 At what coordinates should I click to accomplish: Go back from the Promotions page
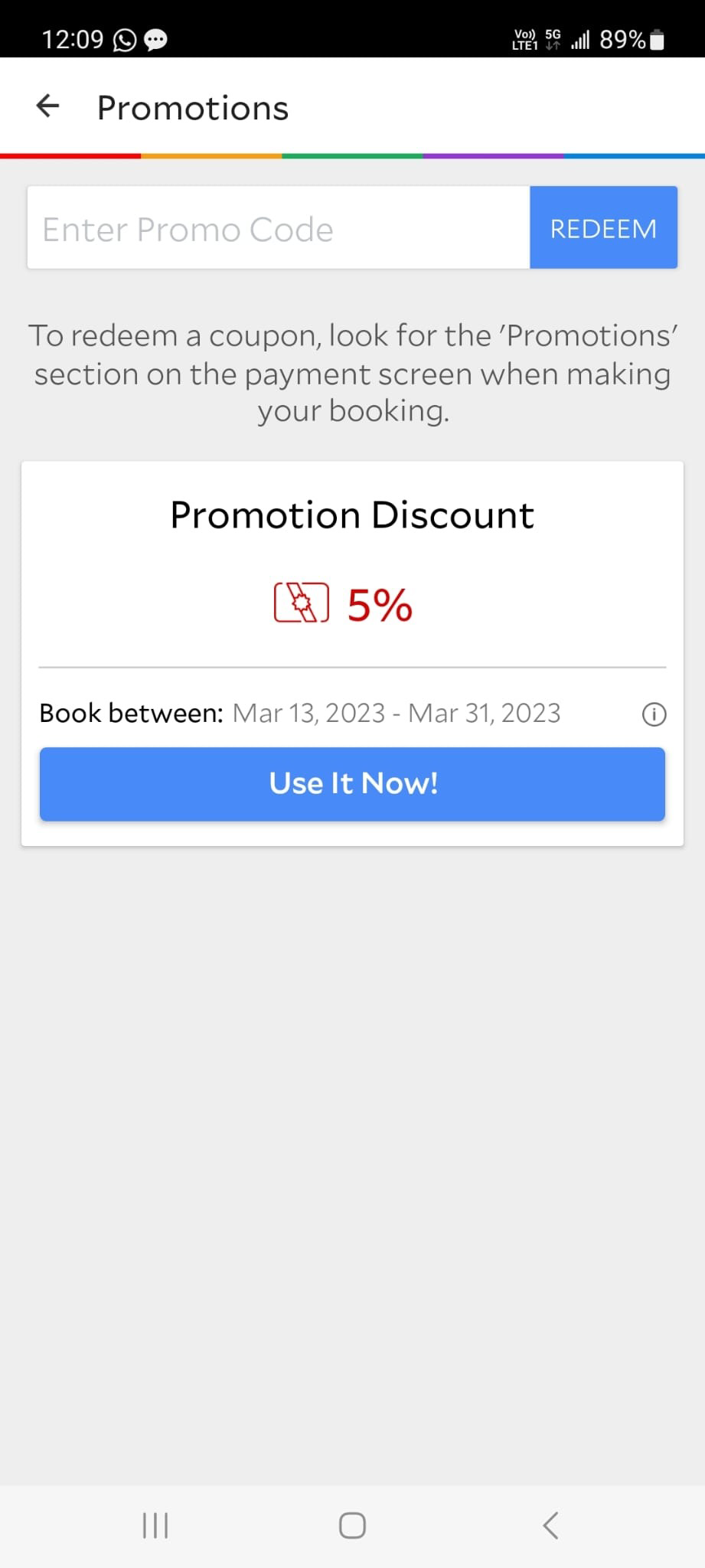(48, 106)
